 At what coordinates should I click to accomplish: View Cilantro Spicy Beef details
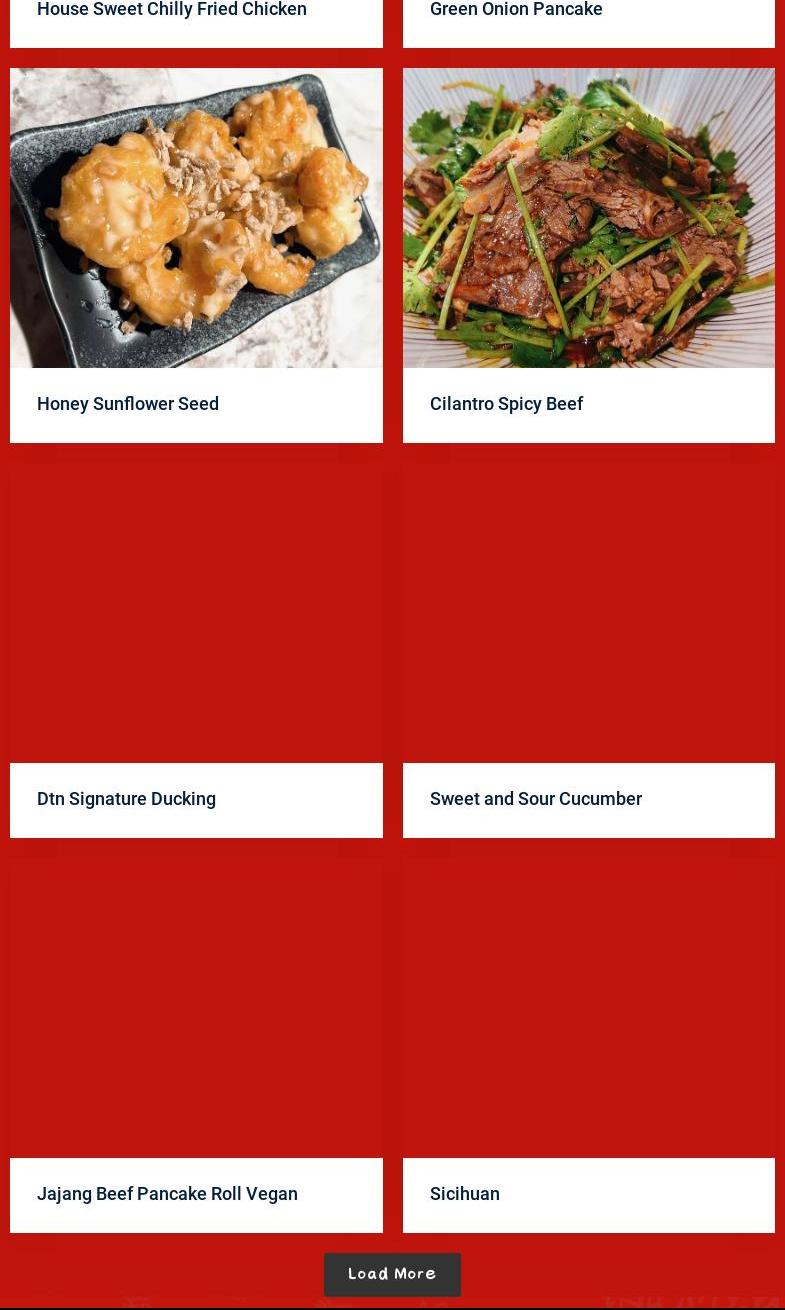(506, 403)
